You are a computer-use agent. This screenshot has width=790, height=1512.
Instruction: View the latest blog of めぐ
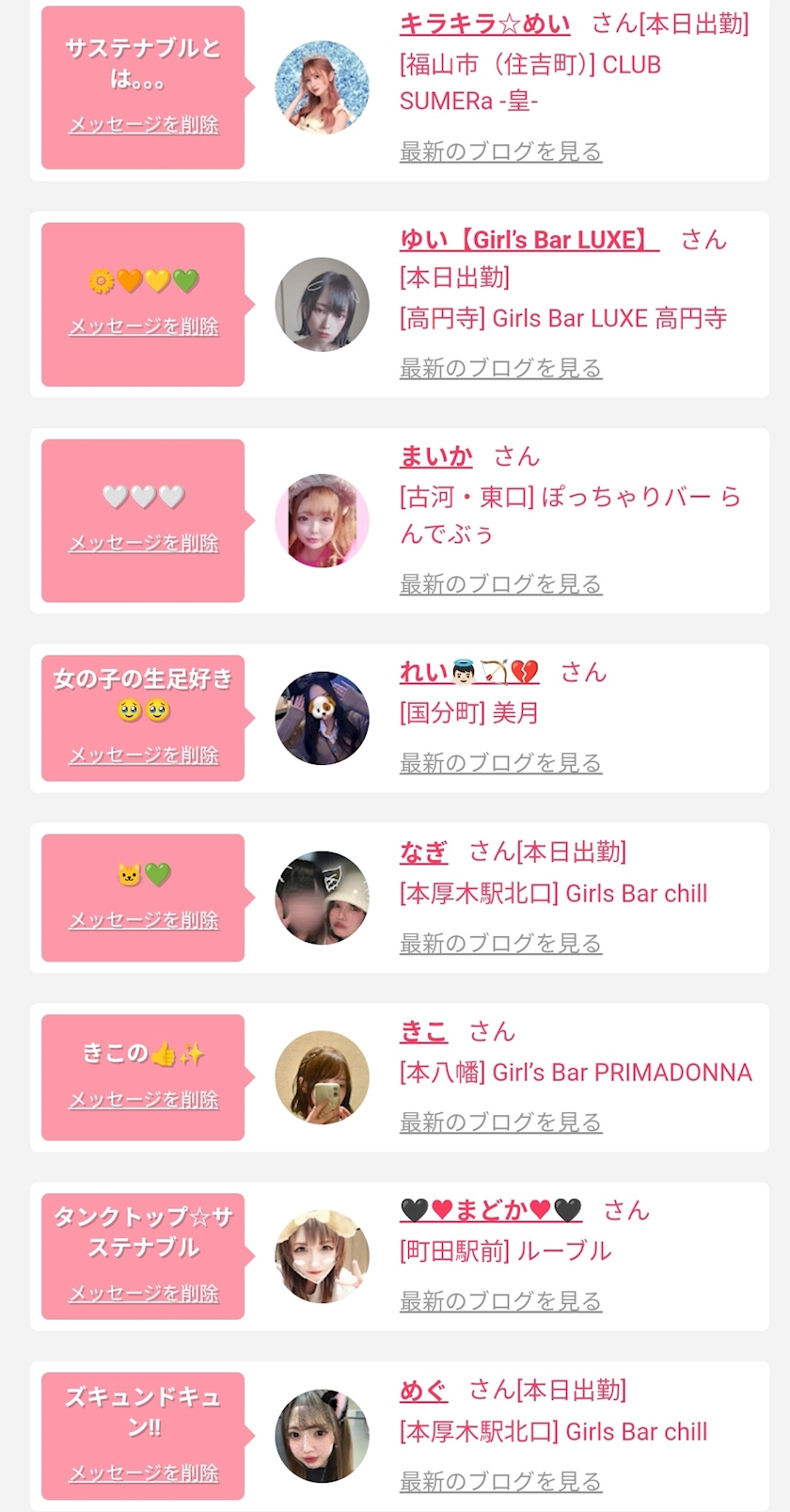500,1482
